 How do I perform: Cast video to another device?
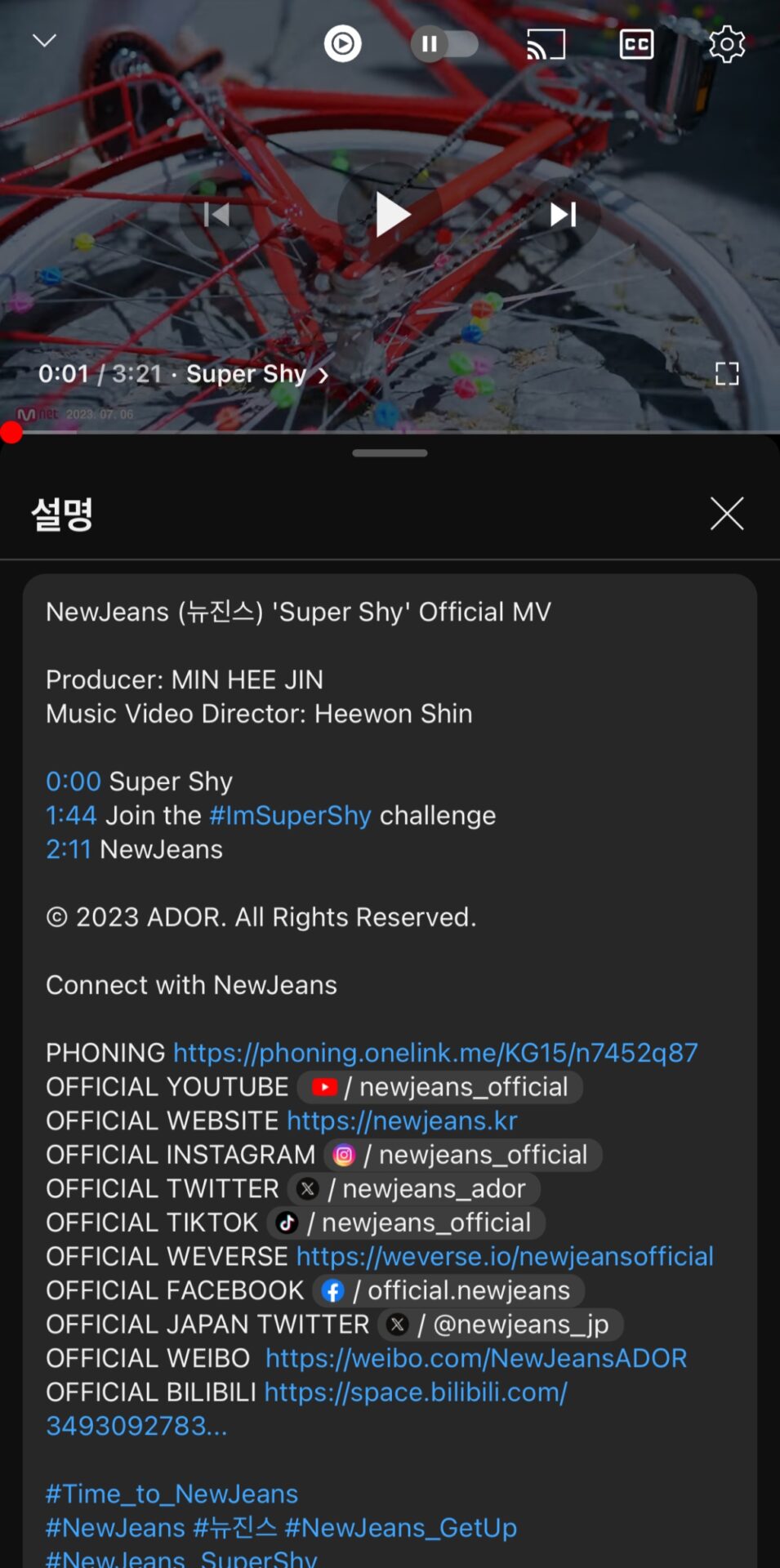click(x=546, y=44)
